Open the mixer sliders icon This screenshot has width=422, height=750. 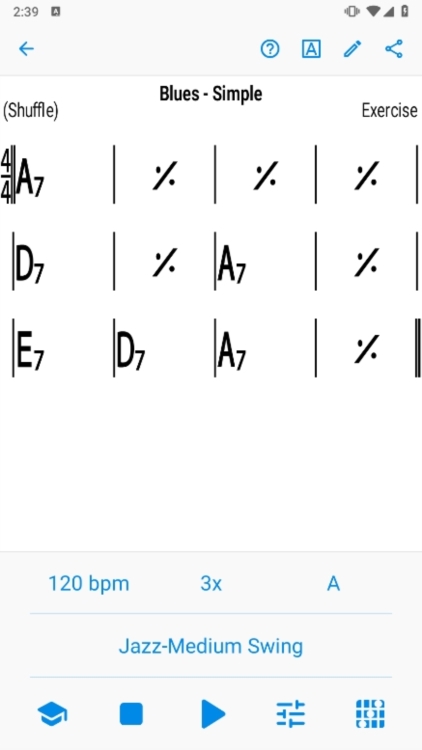(x=290, y=714)
